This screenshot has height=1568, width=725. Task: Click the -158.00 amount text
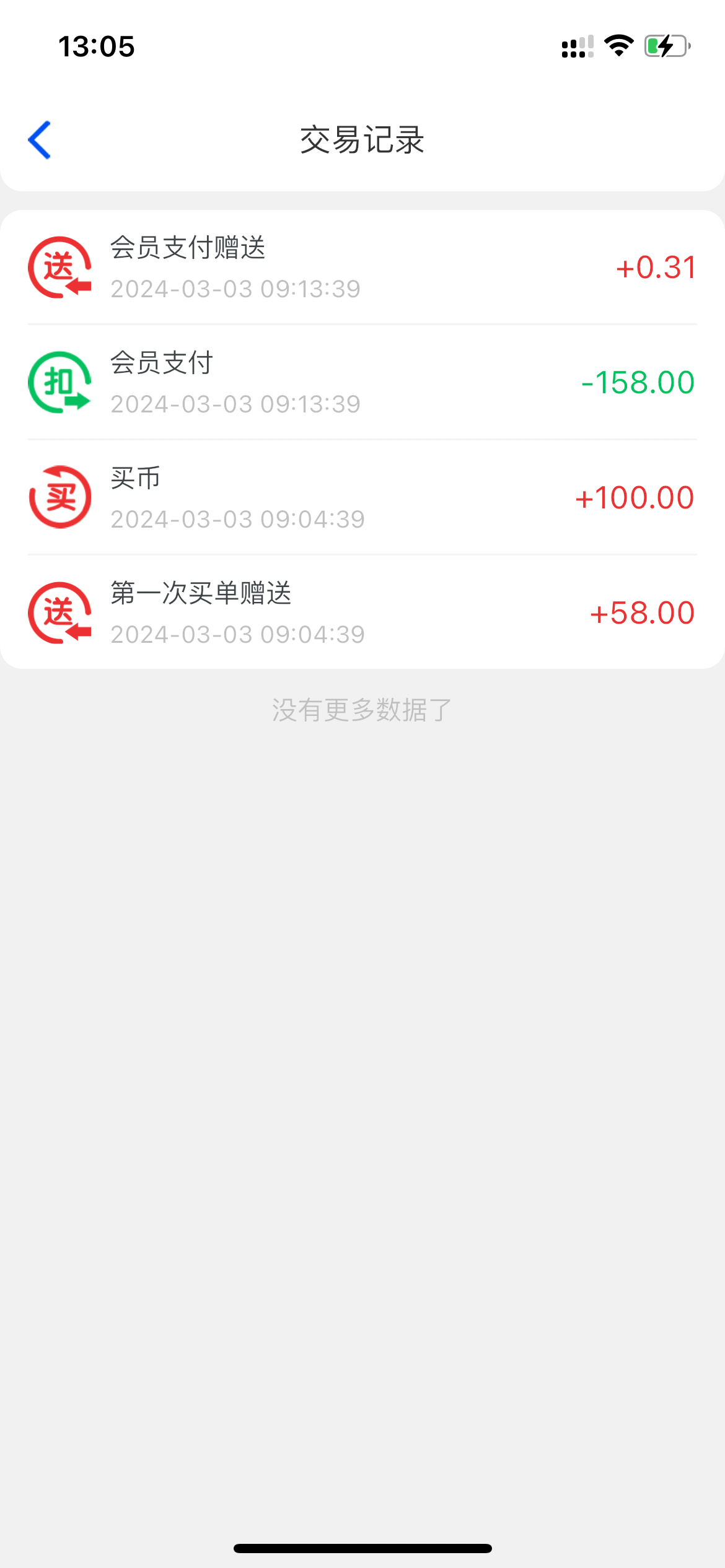tap(637, 382)
